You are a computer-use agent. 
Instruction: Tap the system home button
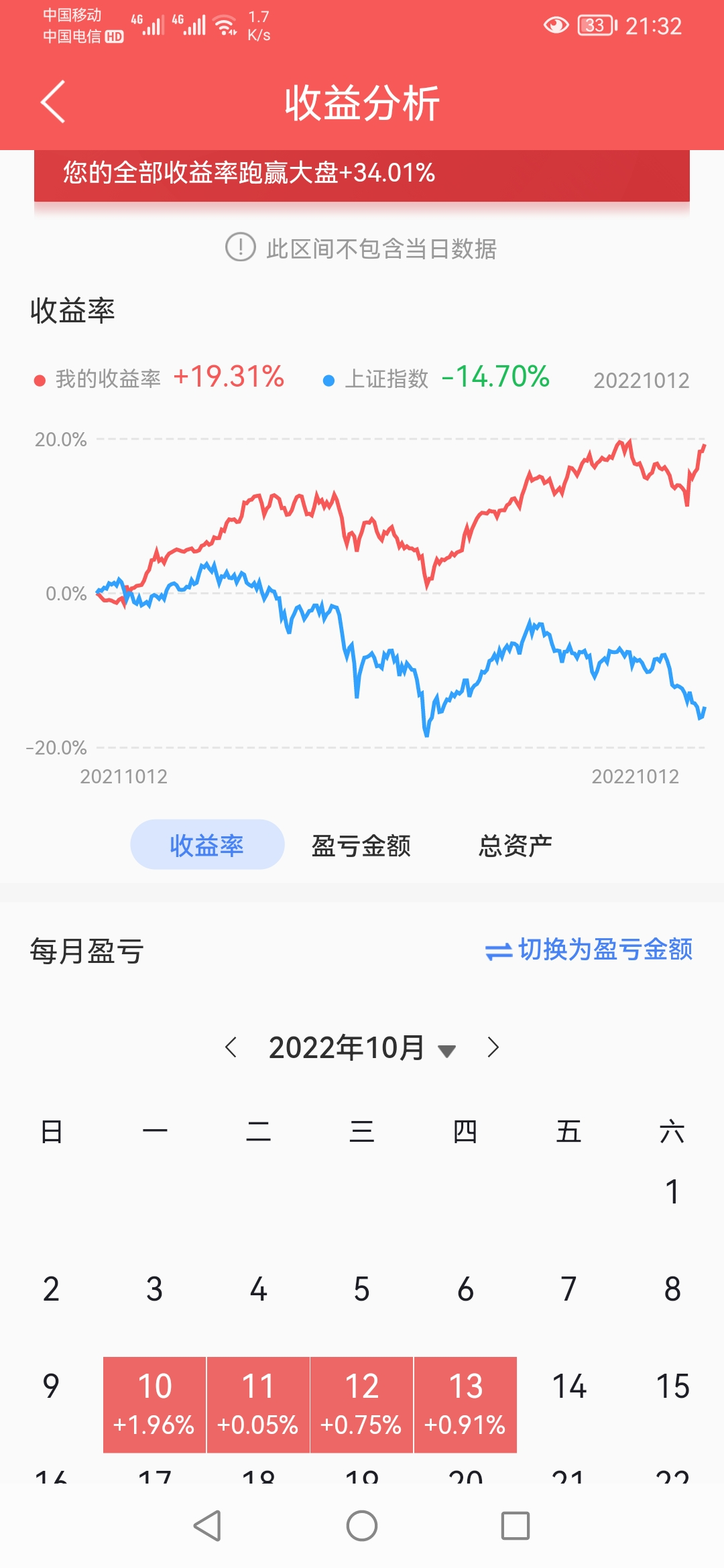pos(362,1526)
